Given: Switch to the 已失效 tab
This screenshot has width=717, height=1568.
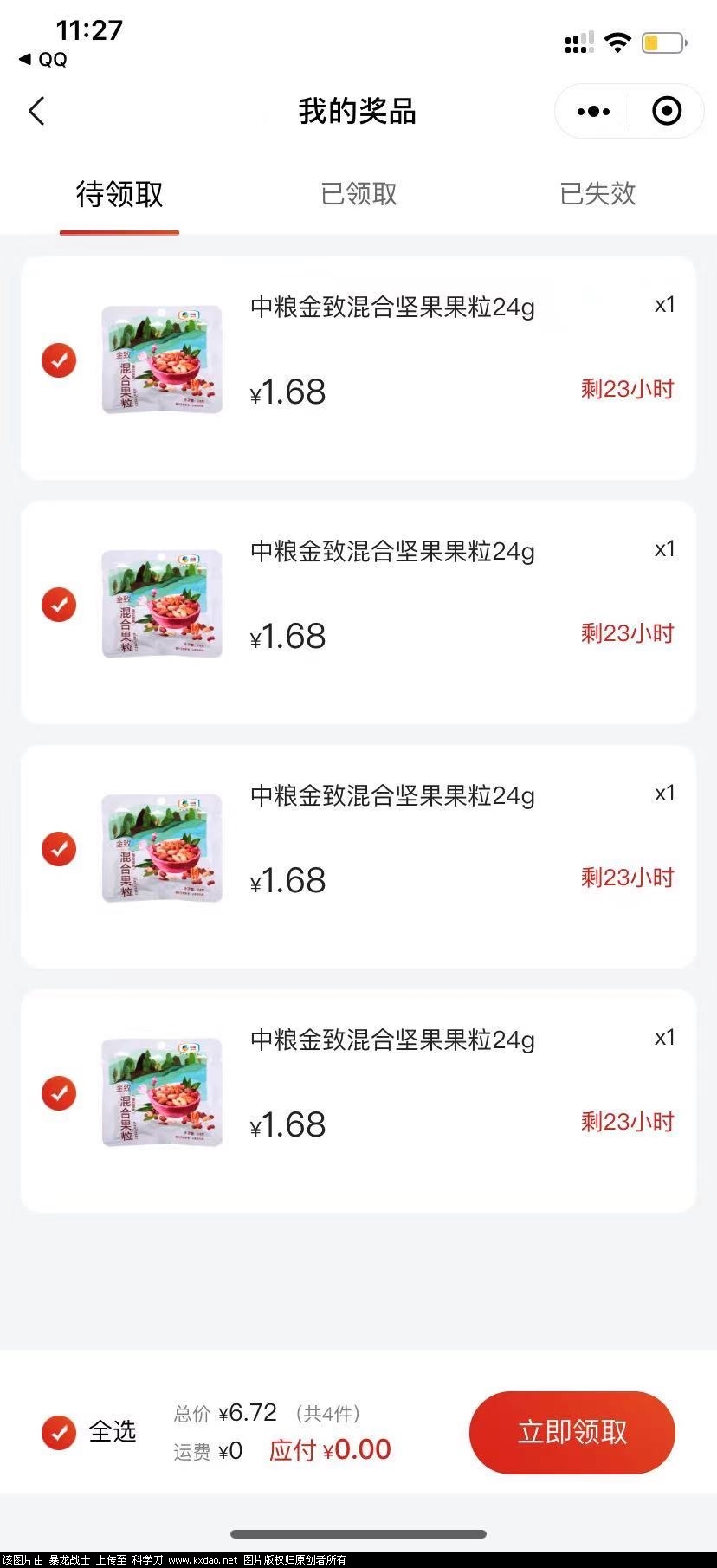Looking at the screenshot, I should pyautogui.click(x=597, y=195).
